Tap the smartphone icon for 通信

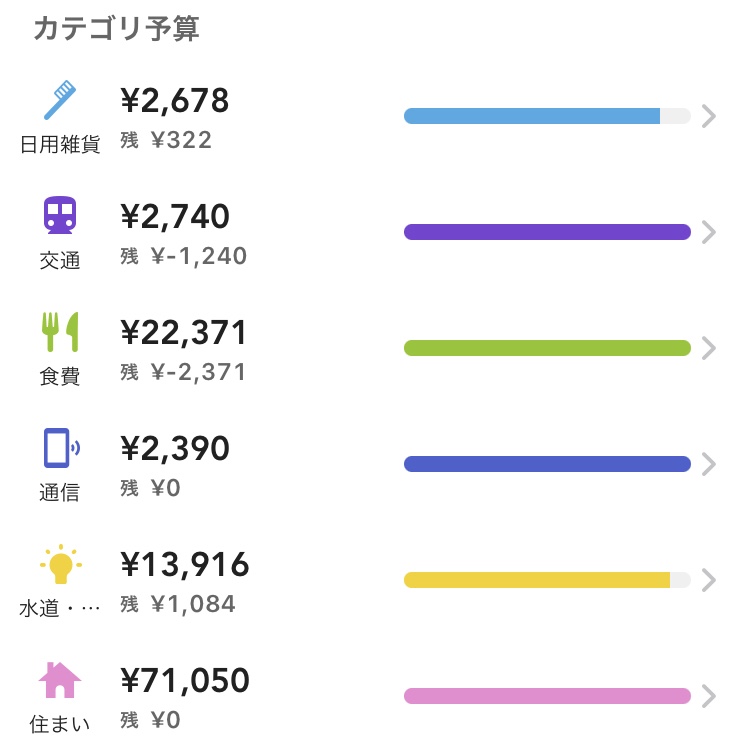pyautogui.click(x=60, y=446)
